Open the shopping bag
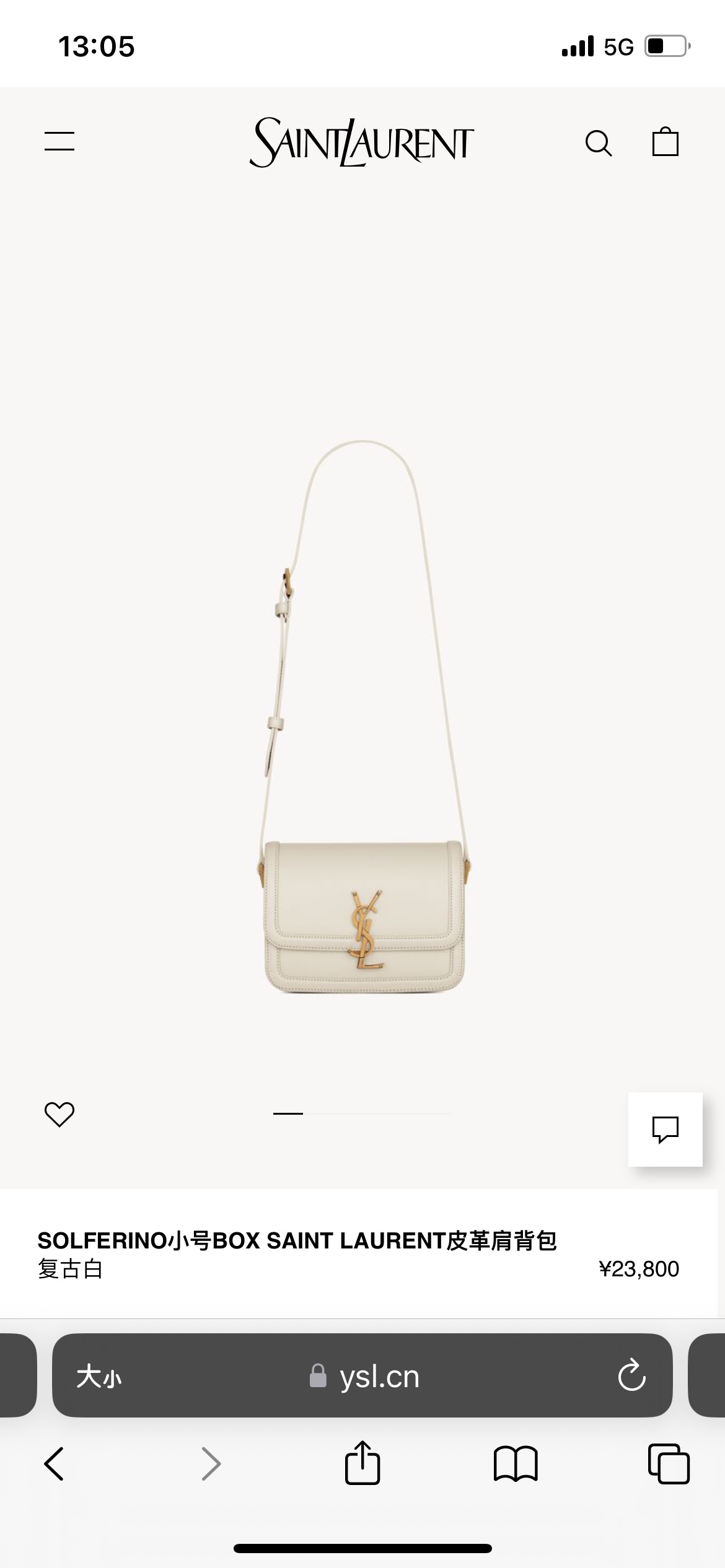 [x=665, y=142]
